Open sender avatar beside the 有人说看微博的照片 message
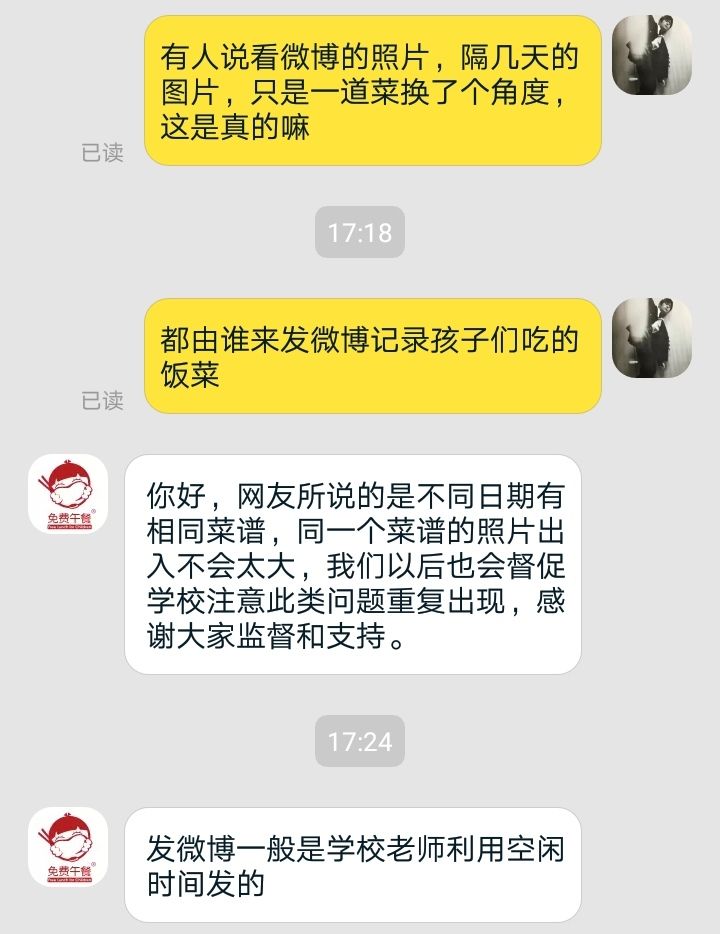 651,55
